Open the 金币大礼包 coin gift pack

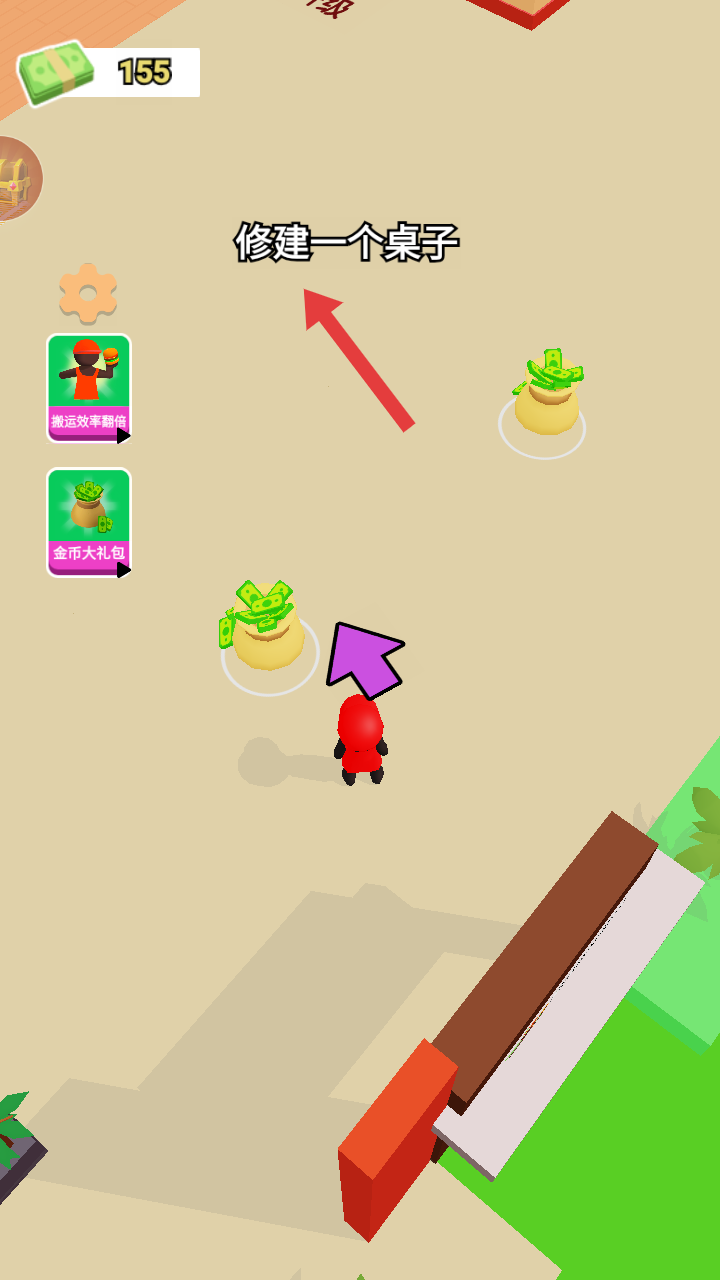89,522
